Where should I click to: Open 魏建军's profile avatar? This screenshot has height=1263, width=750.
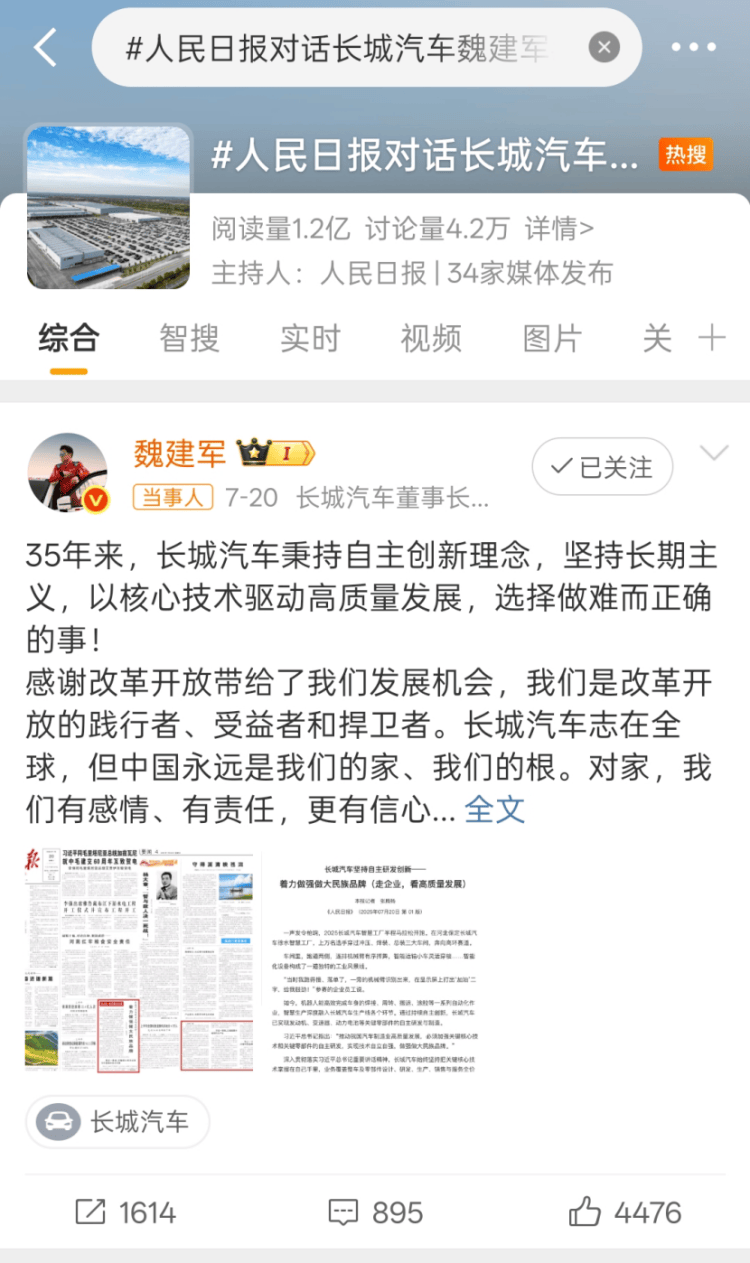(x=67, y=473)
